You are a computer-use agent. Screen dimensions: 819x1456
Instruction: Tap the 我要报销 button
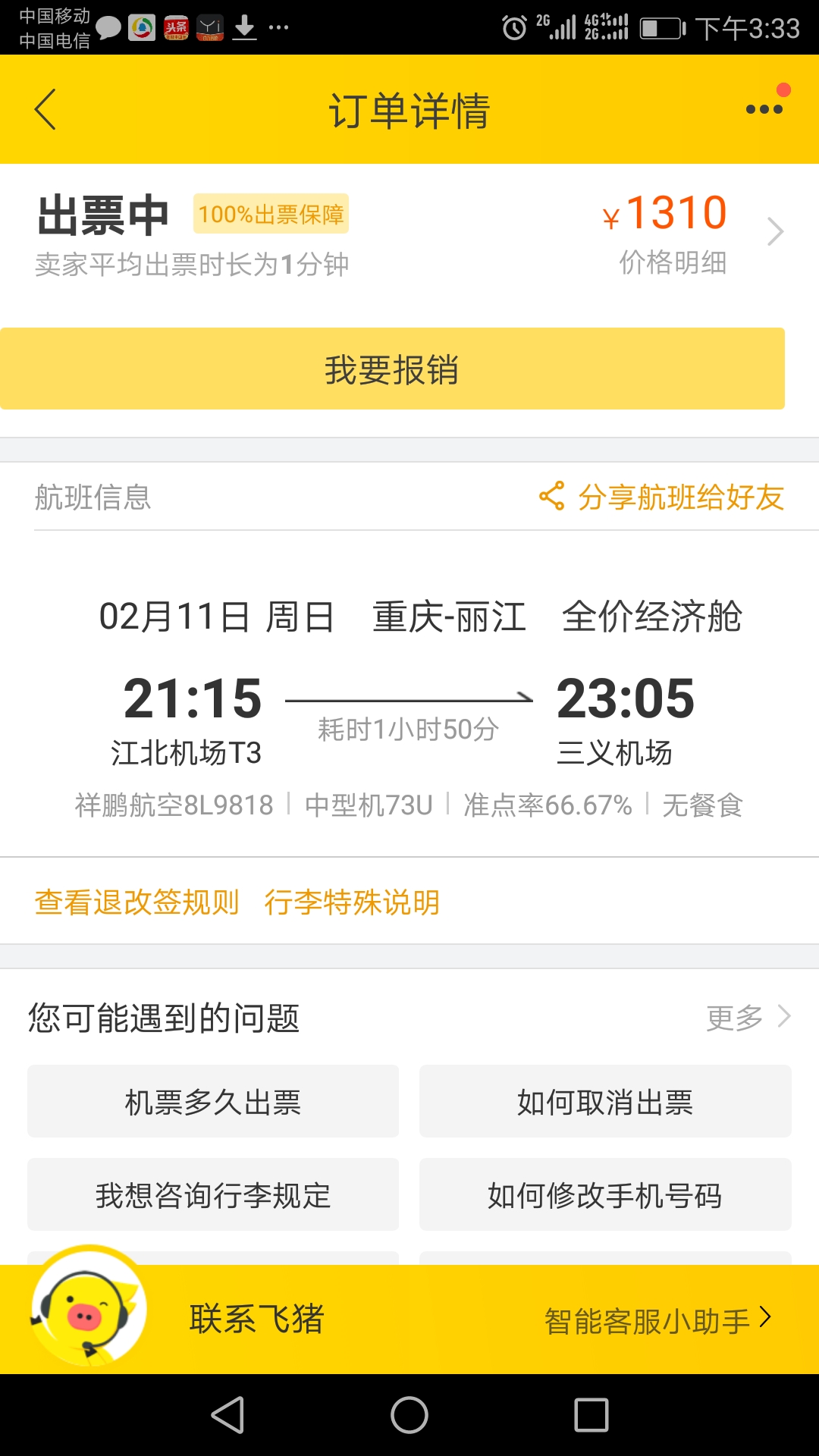[x=392, y=369]
